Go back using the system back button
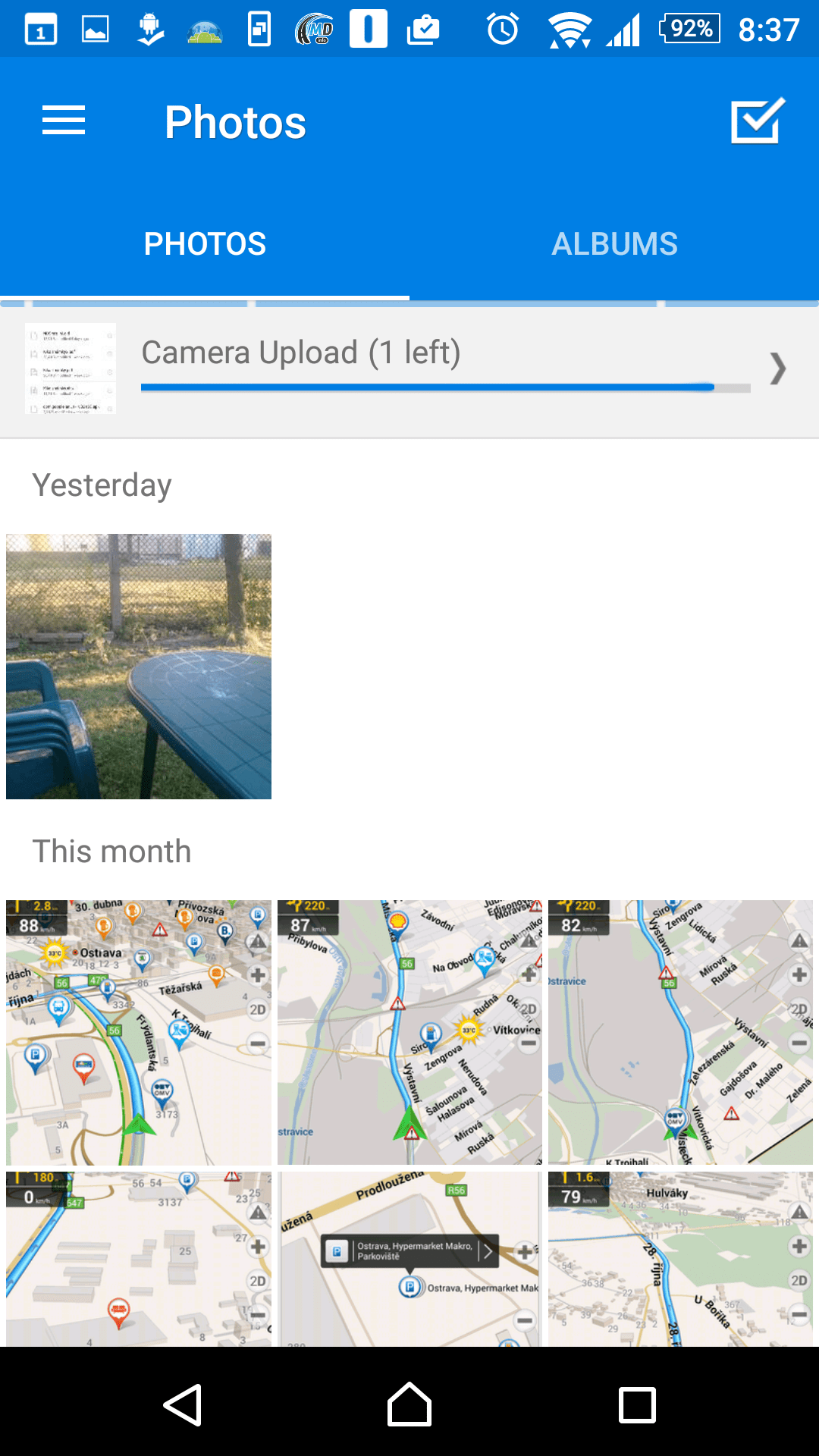 pos(183,1404)
